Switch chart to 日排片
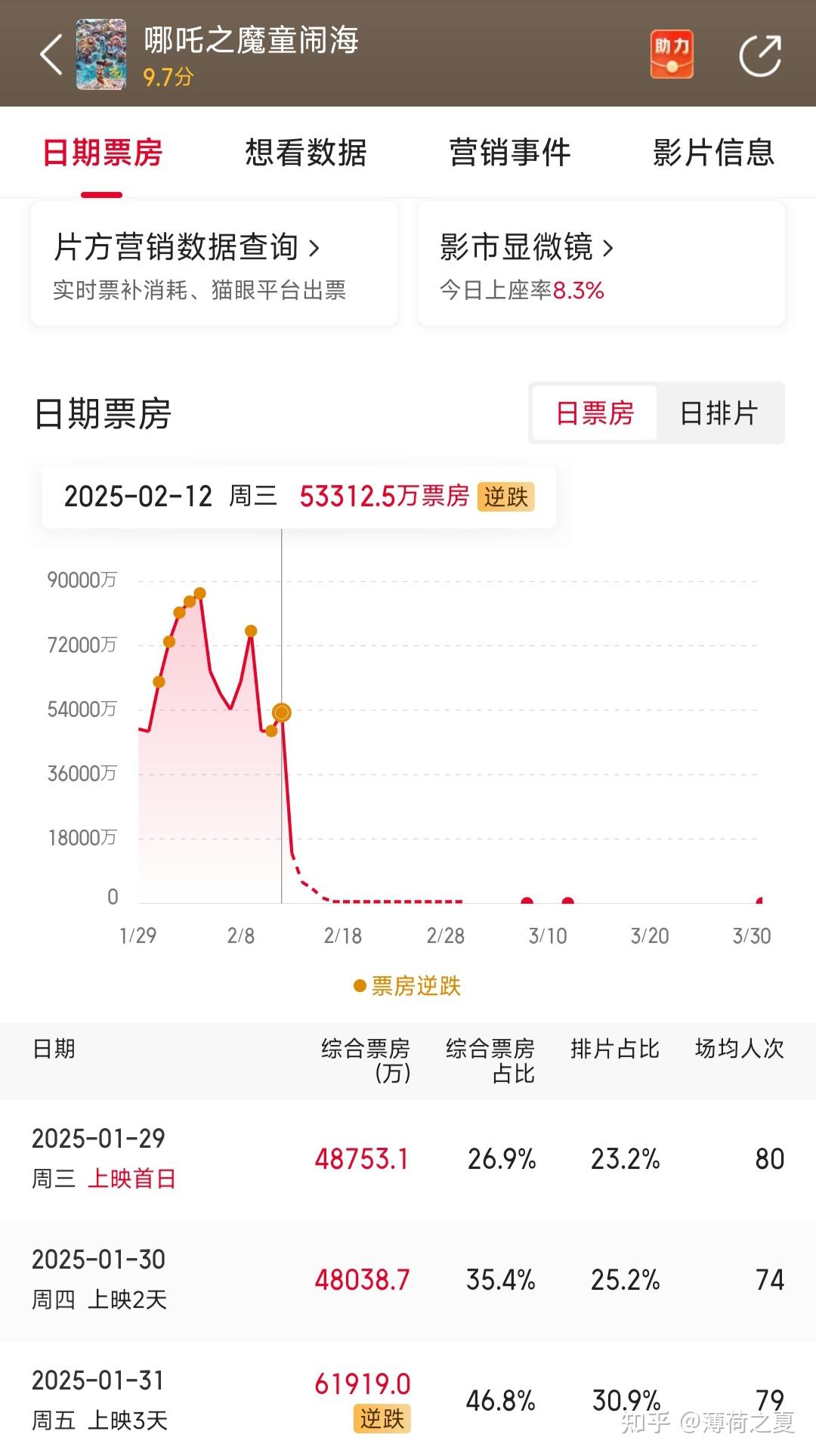 [x=719, y=413]
